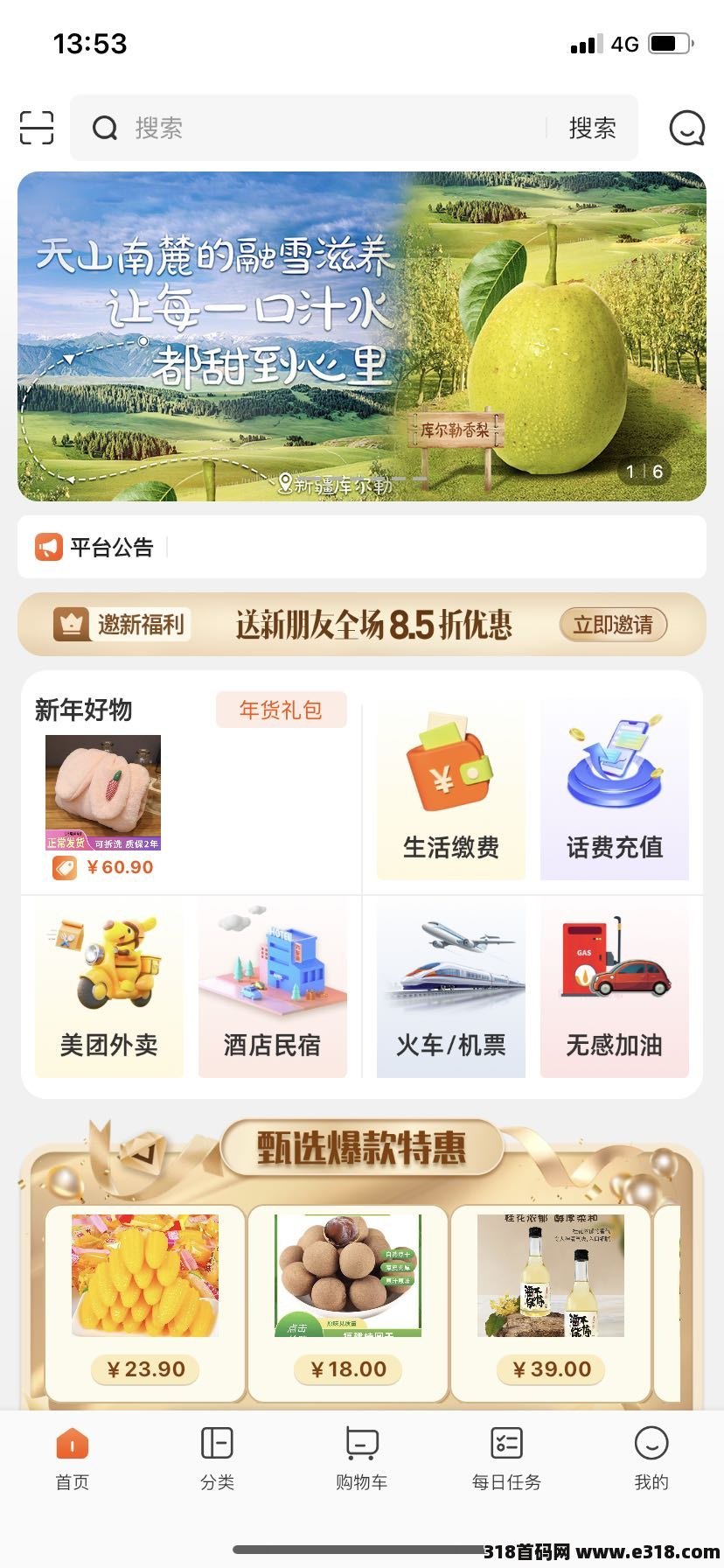Open the 平台公告 announcement bar
The image size is (724, 1568).
click(x=362, y=547)
